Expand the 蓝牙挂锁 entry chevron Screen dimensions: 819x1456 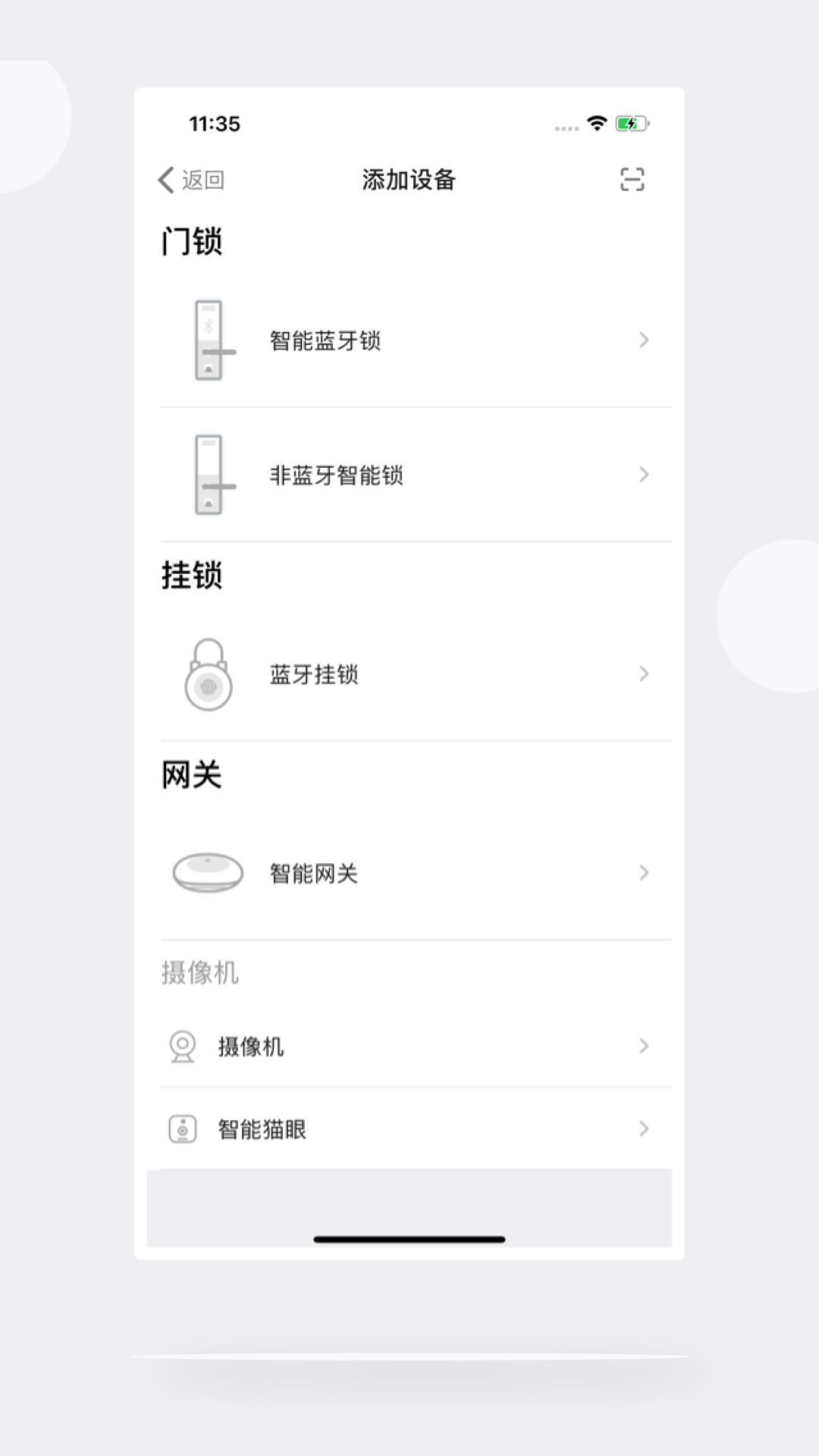(645, 673)
